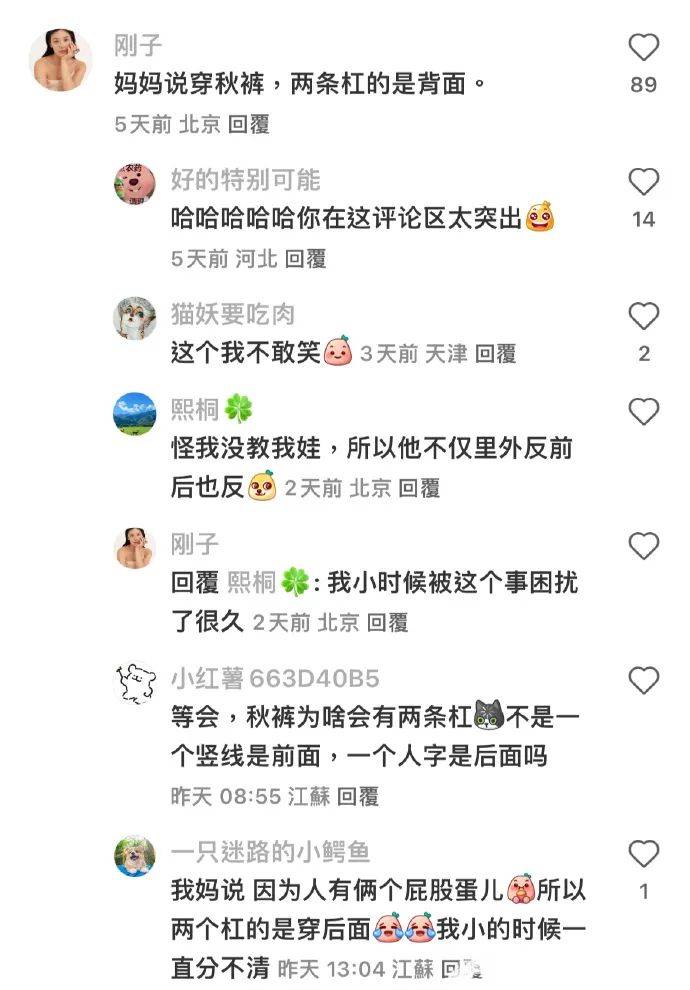Open 刚子's profile avatar on top comment
The image size is (690, 990).
[61, 60]
